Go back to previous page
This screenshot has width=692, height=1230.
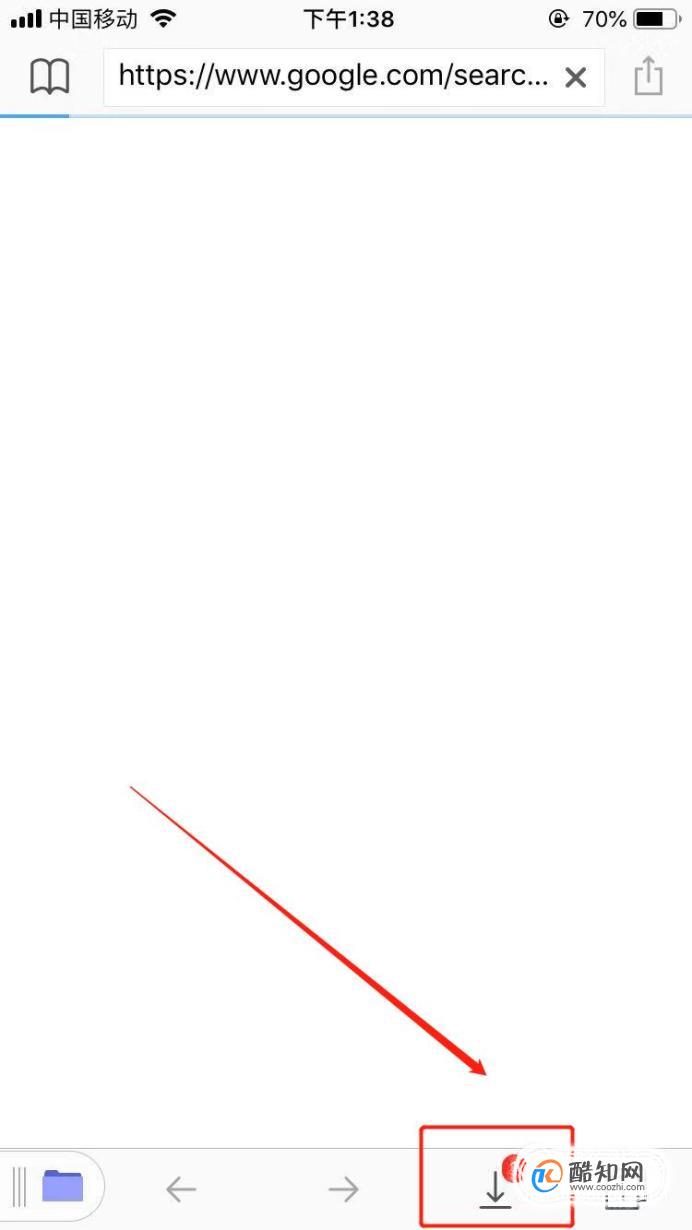[181, 1189]
